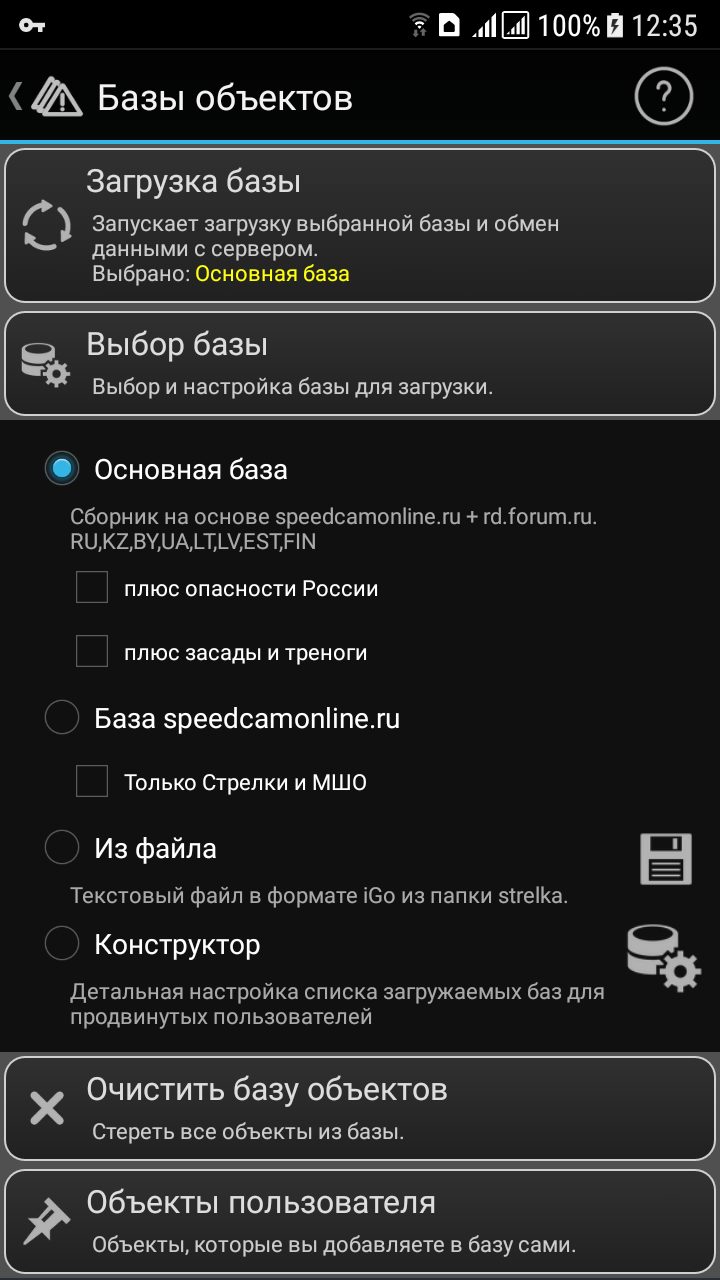
Task: Select the Основная база radio button
Action: [62, 468]
